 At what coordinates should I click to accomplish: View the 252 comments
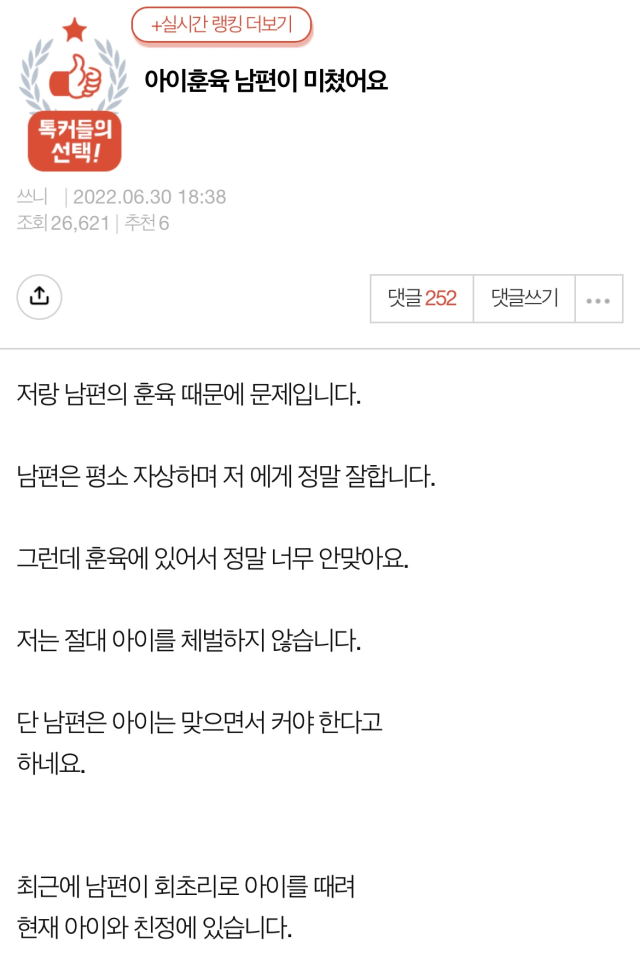[x=421, y=298]
